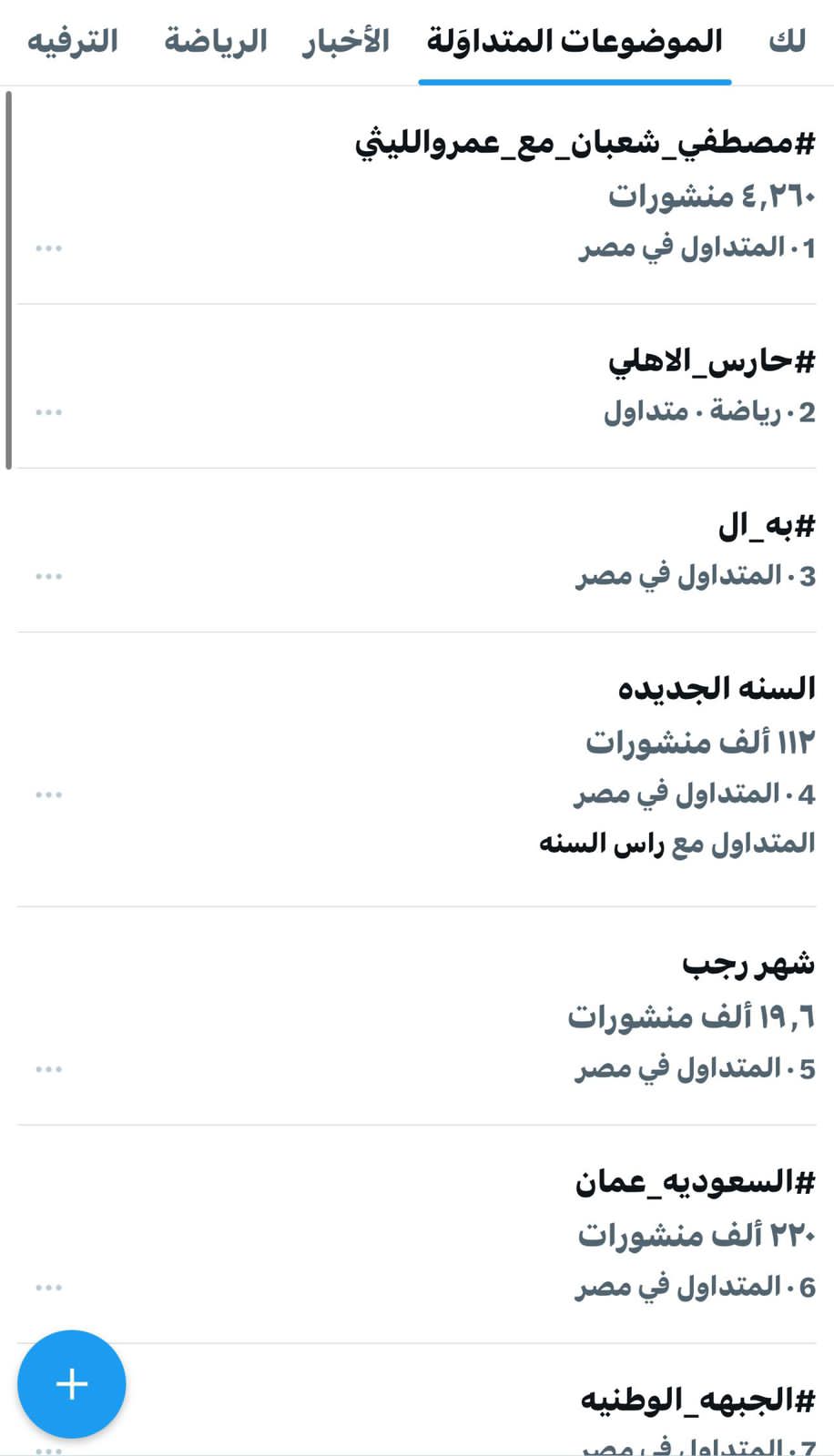The image size is (834, 1456).
Task: Open the #الجبهه_الوطنيه trend
Action: point(697,1400)
